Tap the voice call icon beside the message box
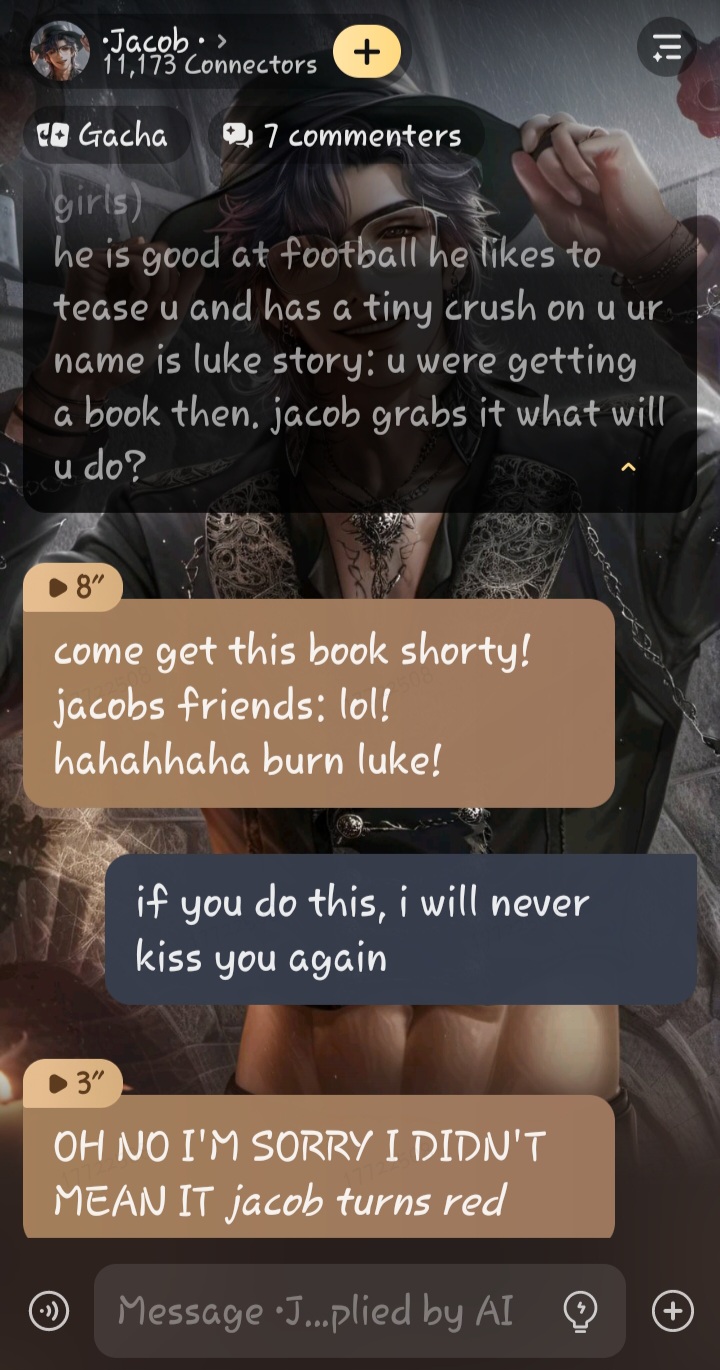Viewport: 720px width, 1370px height. point(49,1311)
